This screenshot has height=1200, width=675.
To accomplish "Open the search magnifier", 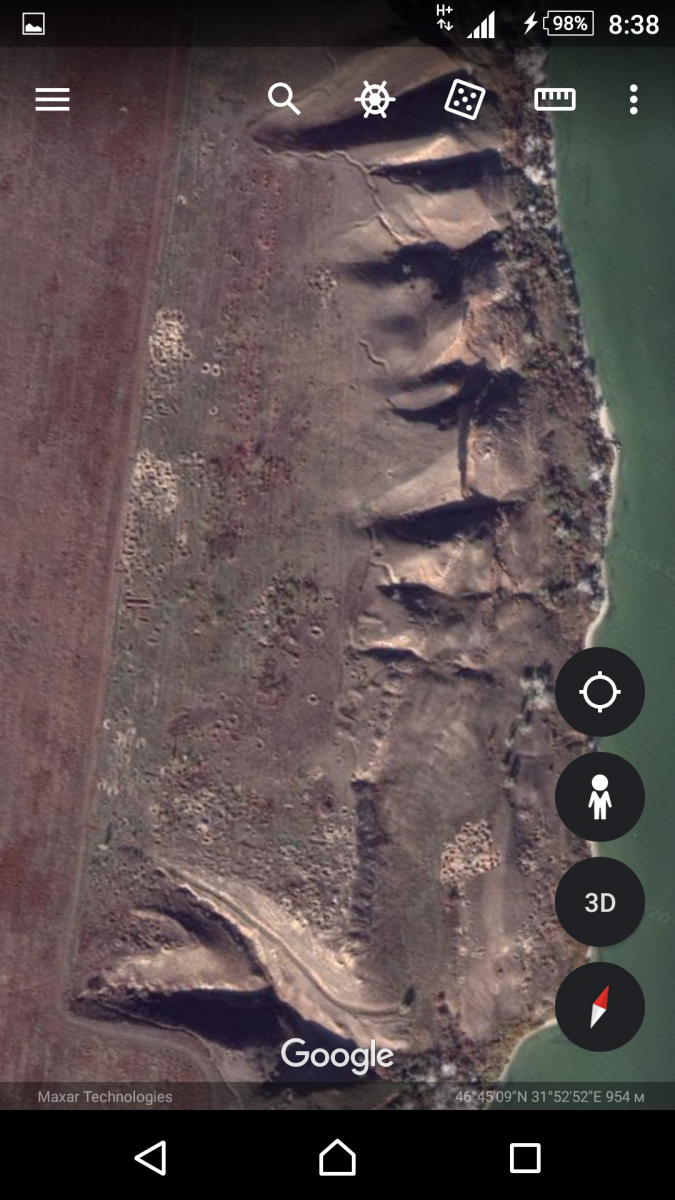I will [x=284, y=99].
